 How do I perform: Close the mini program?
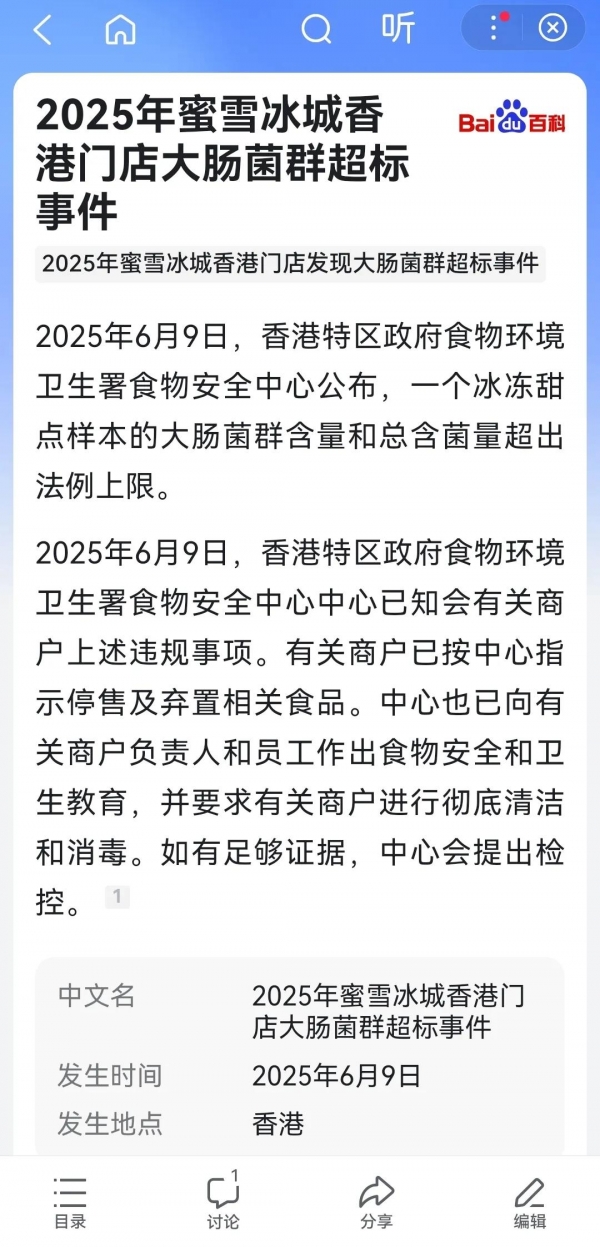552,28
